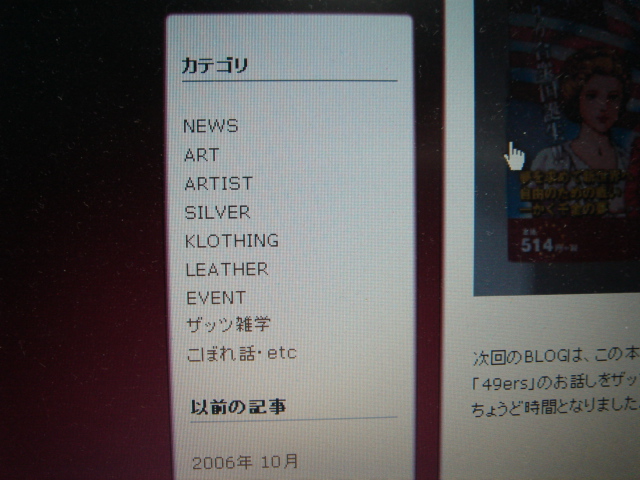The image size is (640, 480).
Task: View the LEATHER category
Action: point(226,269)
